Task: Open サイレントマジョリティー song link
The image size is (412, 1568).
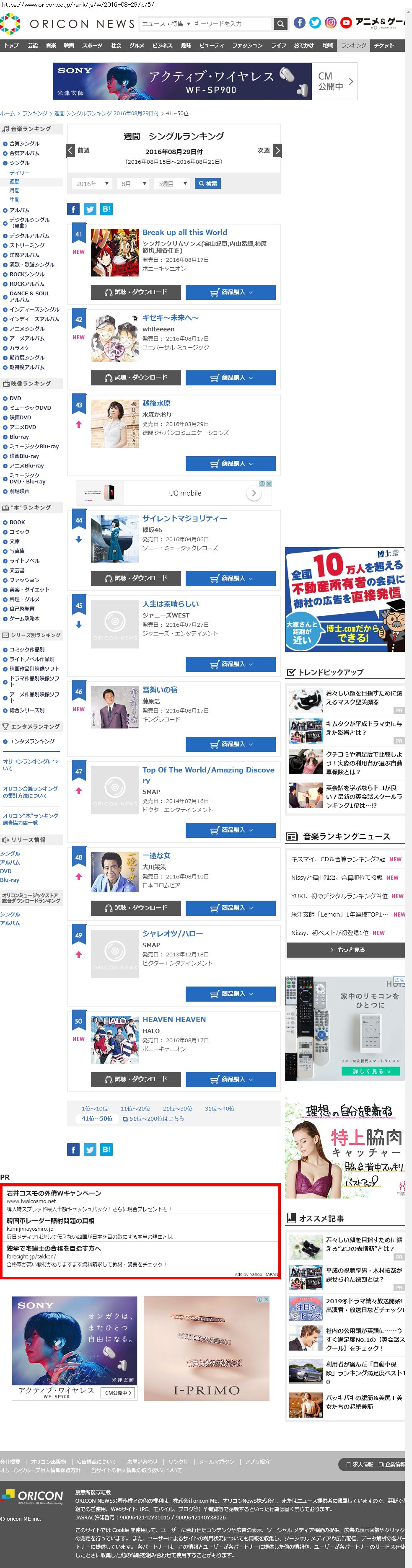Action: 184,519
